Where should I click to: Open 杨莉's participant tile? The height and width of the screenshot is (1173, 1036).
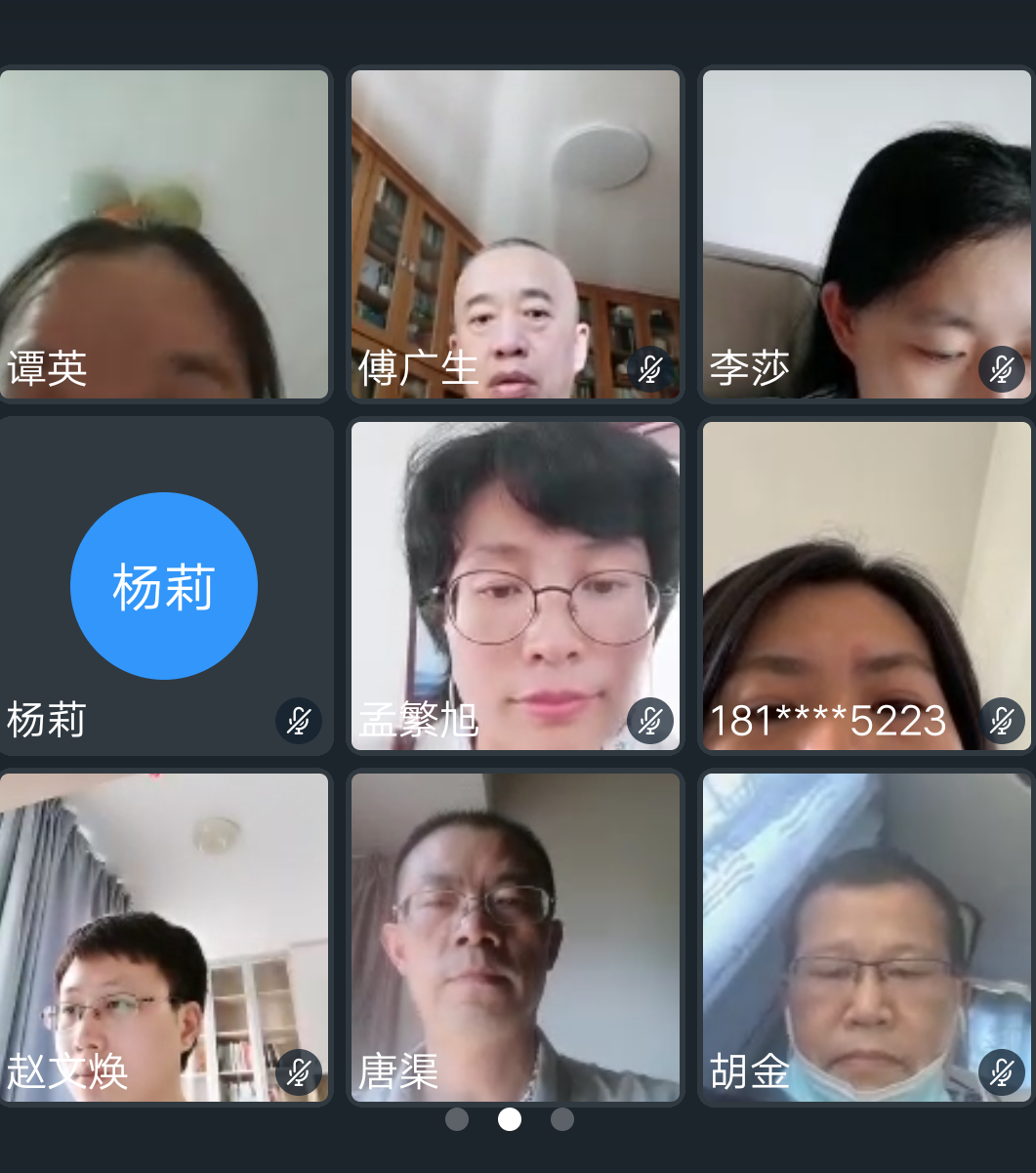[x=164, y=586]
